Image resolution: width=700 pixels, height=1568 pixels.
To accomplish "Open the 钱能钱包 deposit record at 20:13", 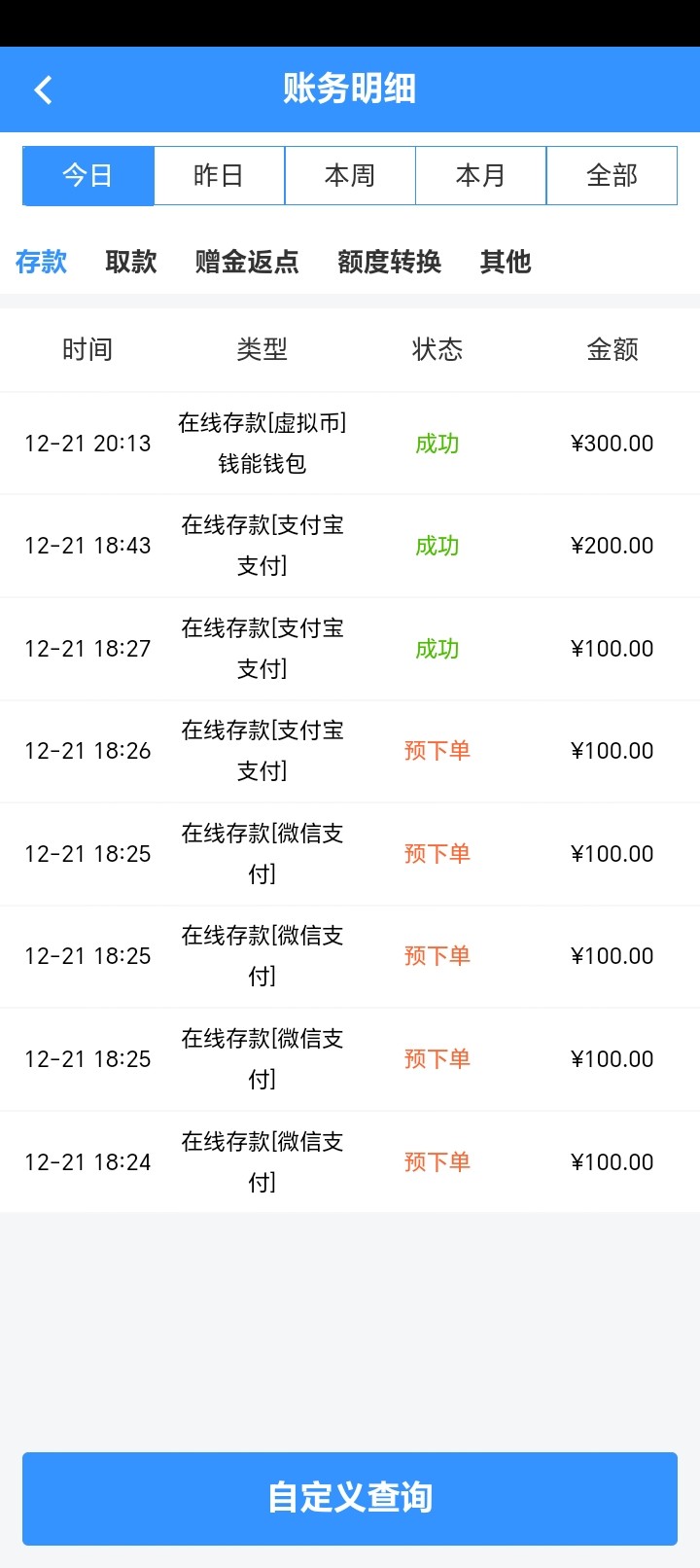I will click(x=350, y=444).
